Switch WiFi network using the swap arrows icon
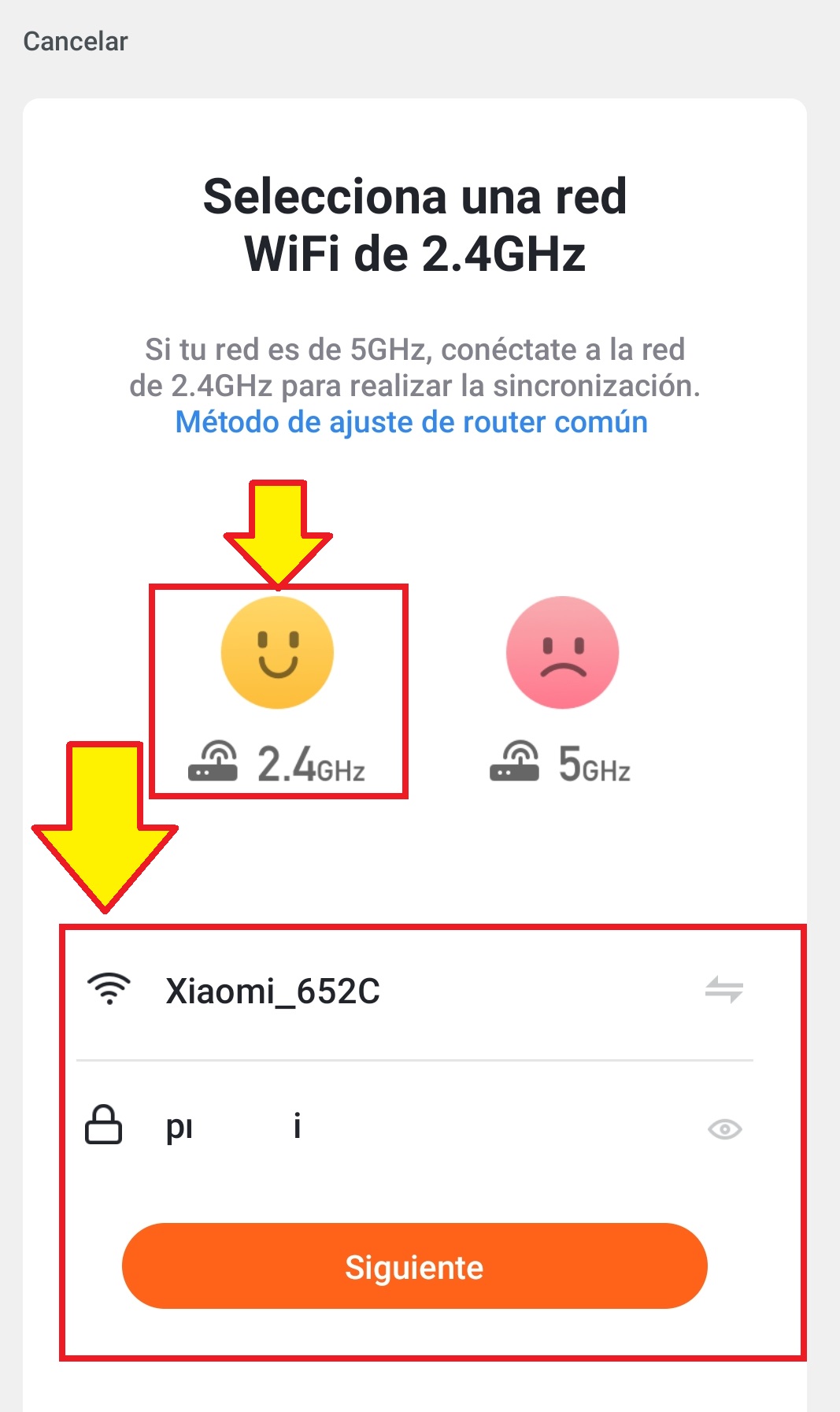 click(x=723, y=989)
